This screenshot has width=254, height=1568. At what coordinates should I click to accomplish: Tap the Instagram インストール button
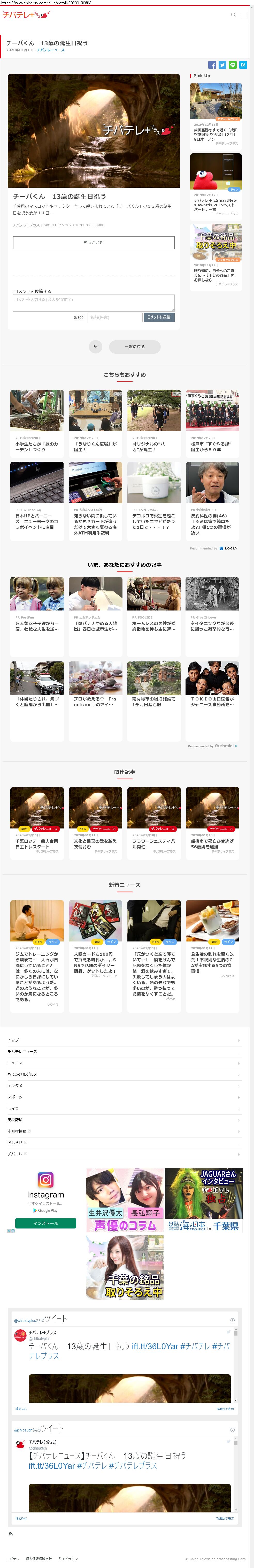pos(45,1223)
